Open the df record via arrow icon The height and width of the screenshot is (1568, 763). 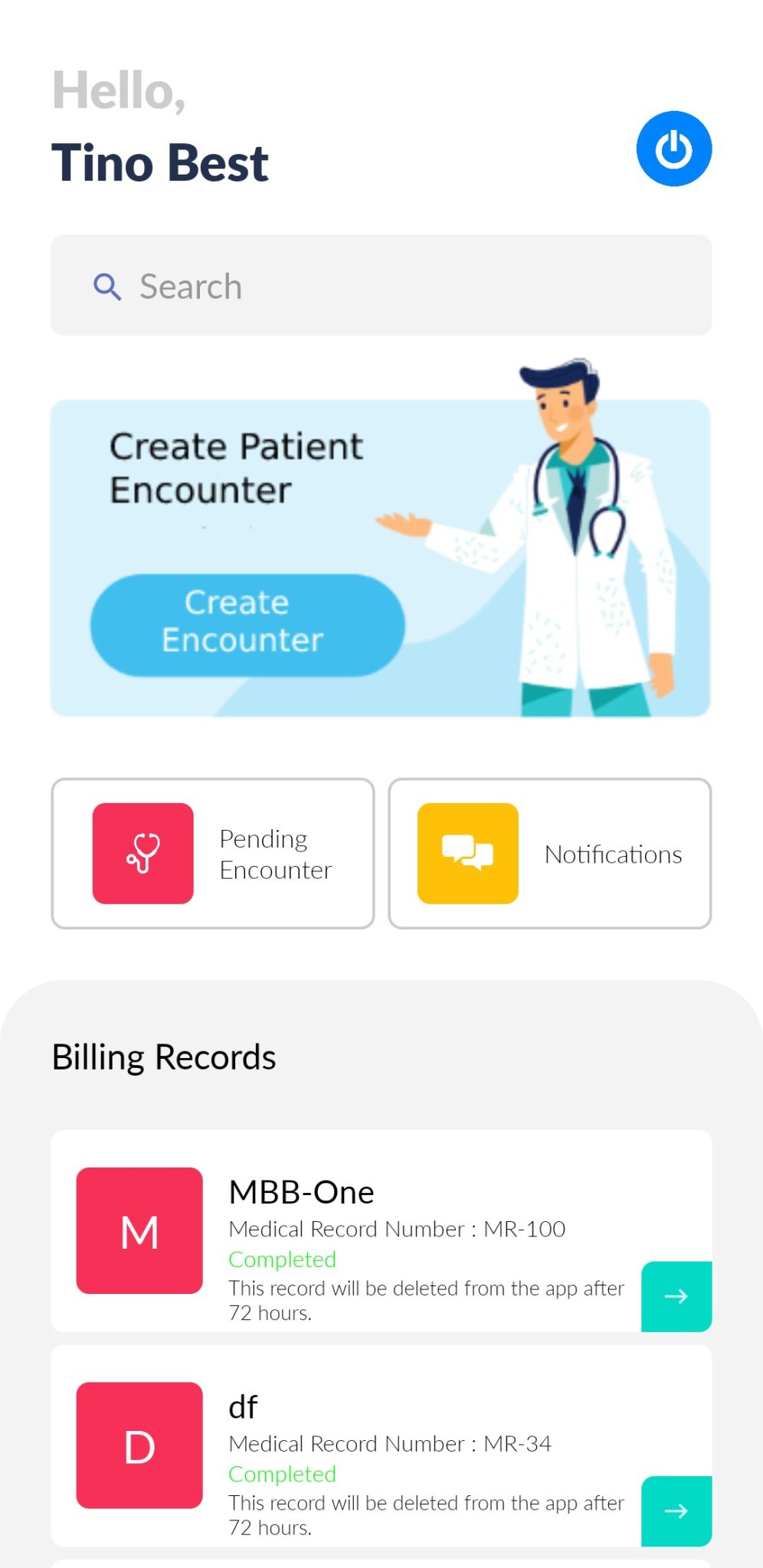[676, 1511]
